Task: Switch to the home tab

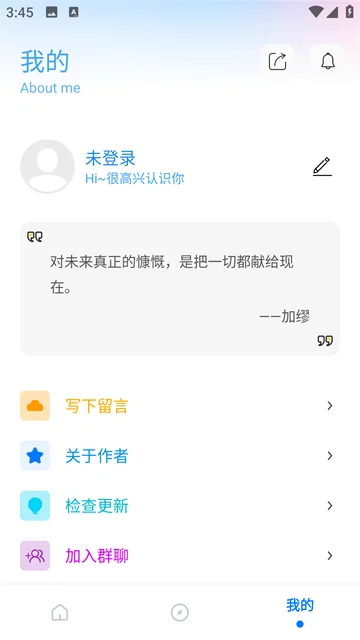Action: click(x=60, y=612)
